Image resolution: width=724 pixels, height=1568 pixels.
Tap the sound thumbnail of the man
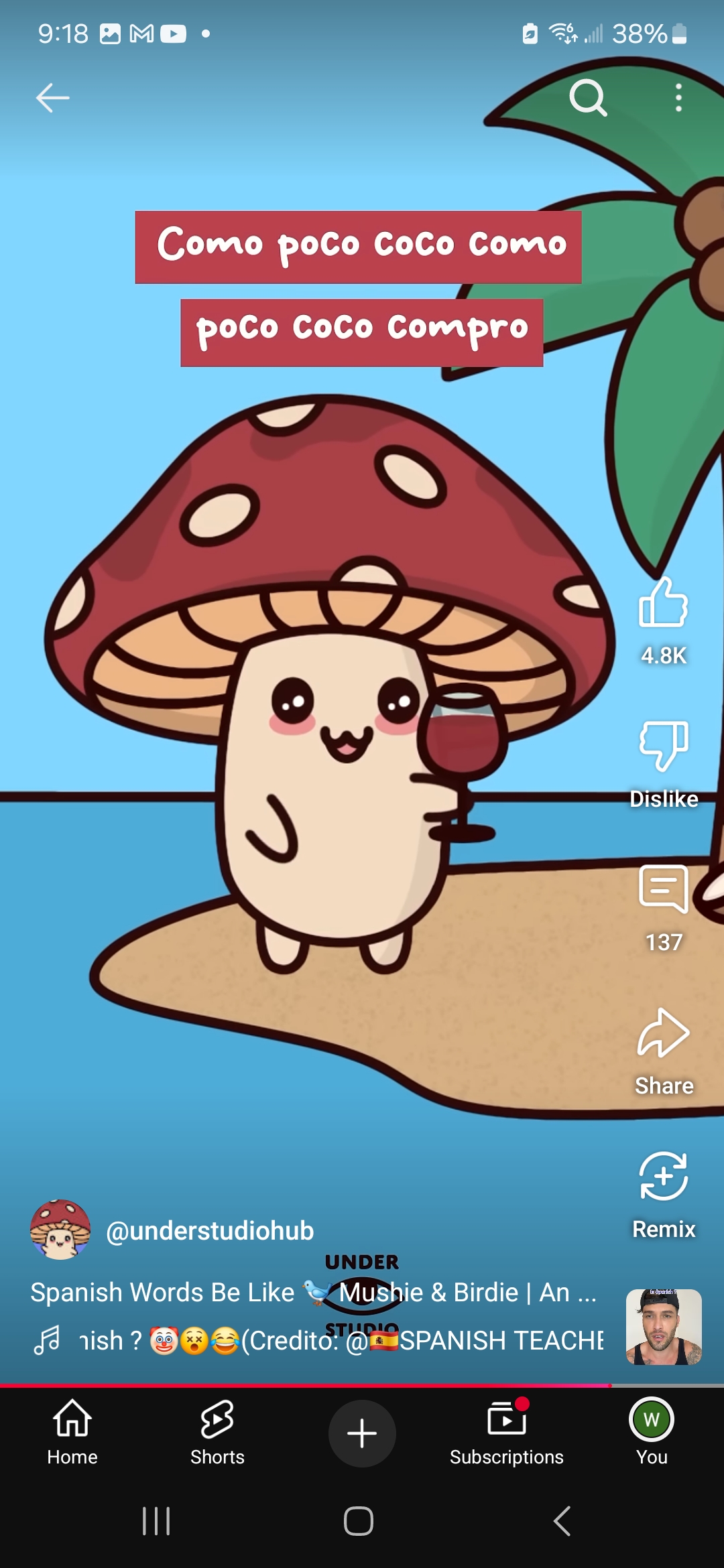click(x=664, y=1327)
